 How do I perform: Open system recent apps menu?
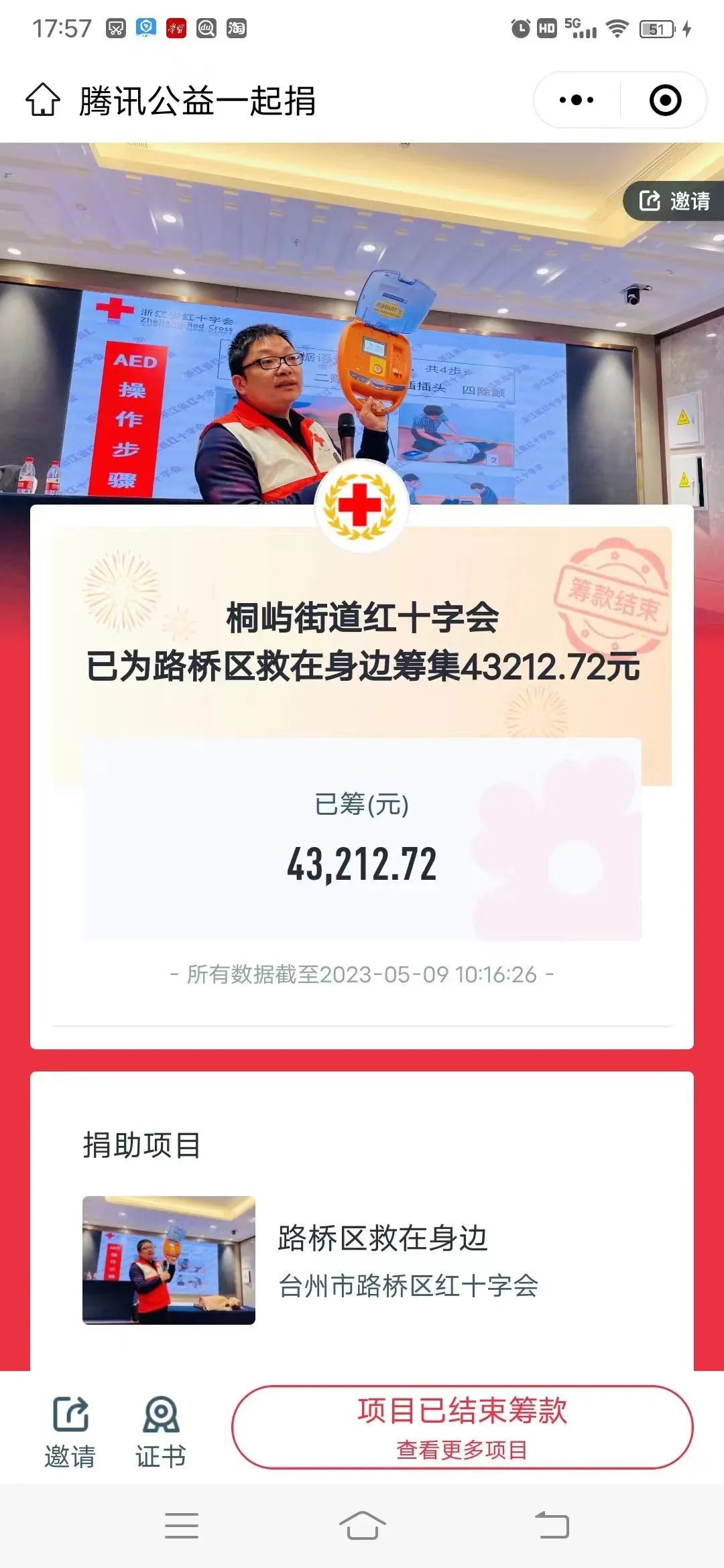tap(182, 1525)
